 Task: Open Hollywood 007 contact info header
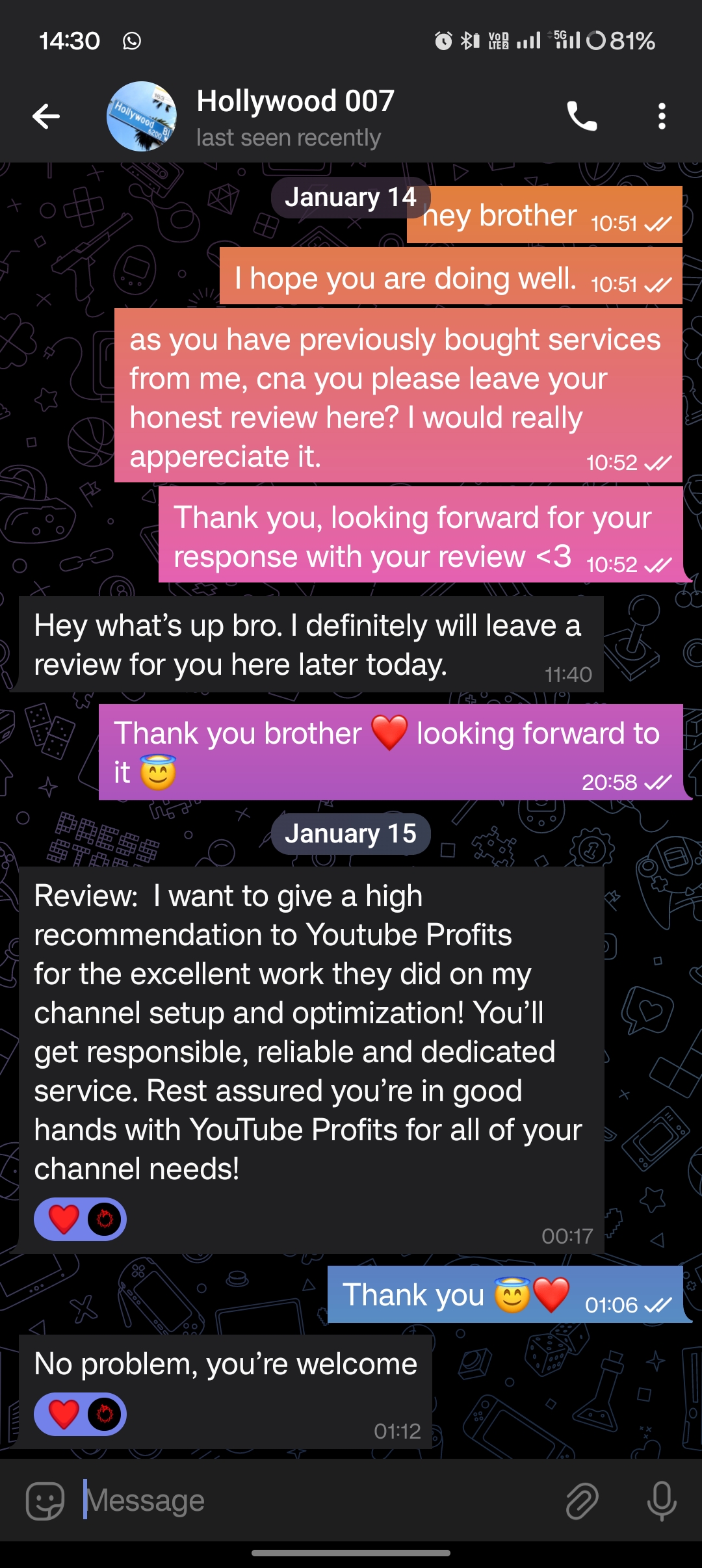[x=296, y=117]
